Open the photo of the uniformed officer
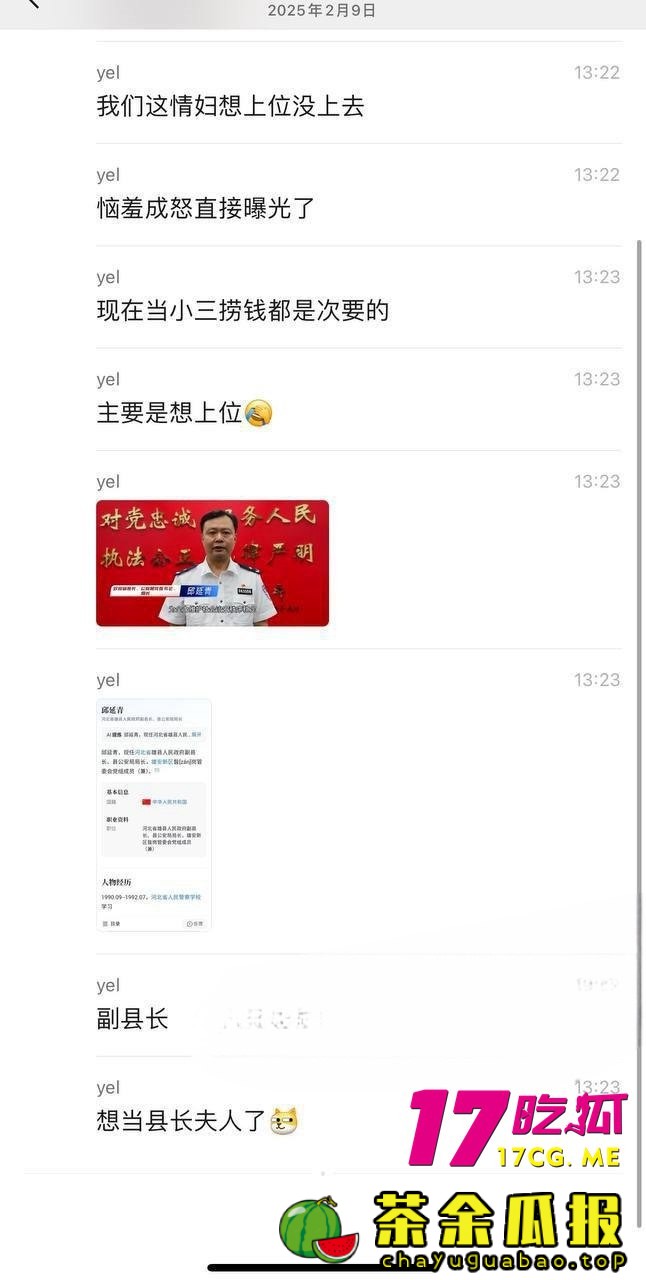Image resolution: width=646 pixels, height=1280 pixels. [x=212, y=563]
